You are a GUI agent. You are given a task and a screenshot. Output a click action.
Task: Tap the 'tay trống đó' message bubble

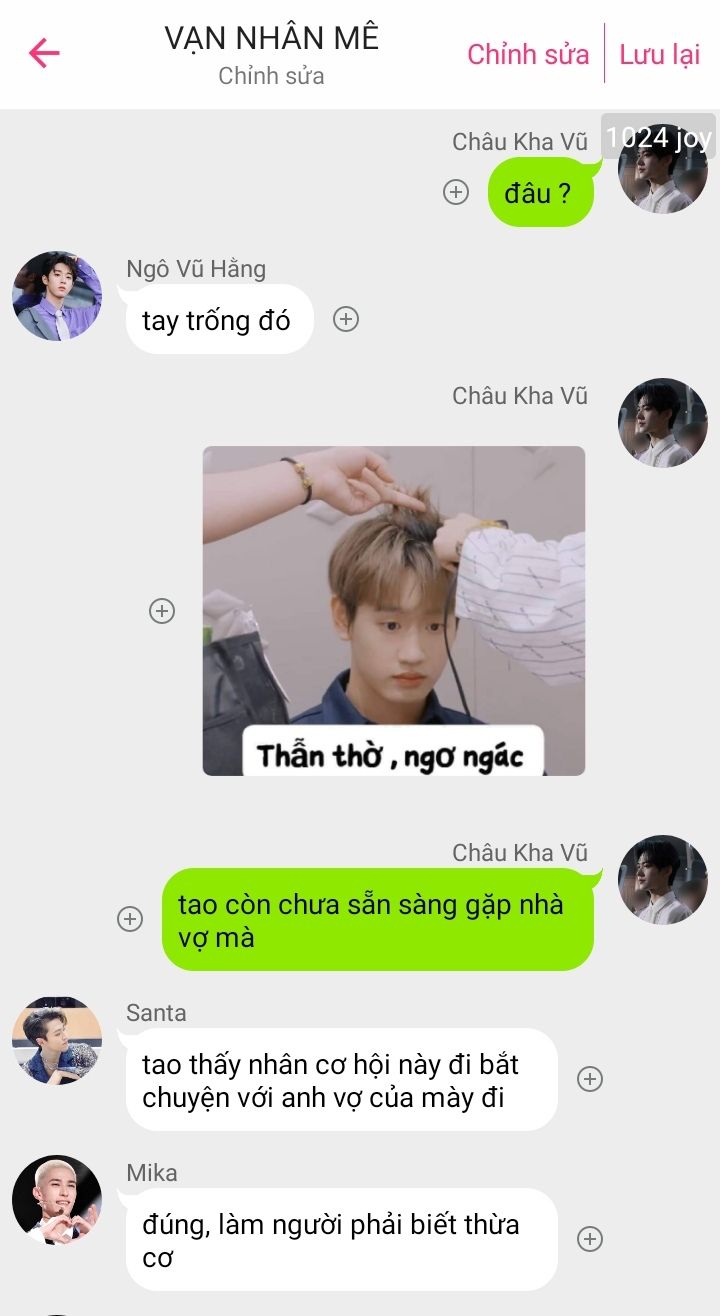(220, 319)
